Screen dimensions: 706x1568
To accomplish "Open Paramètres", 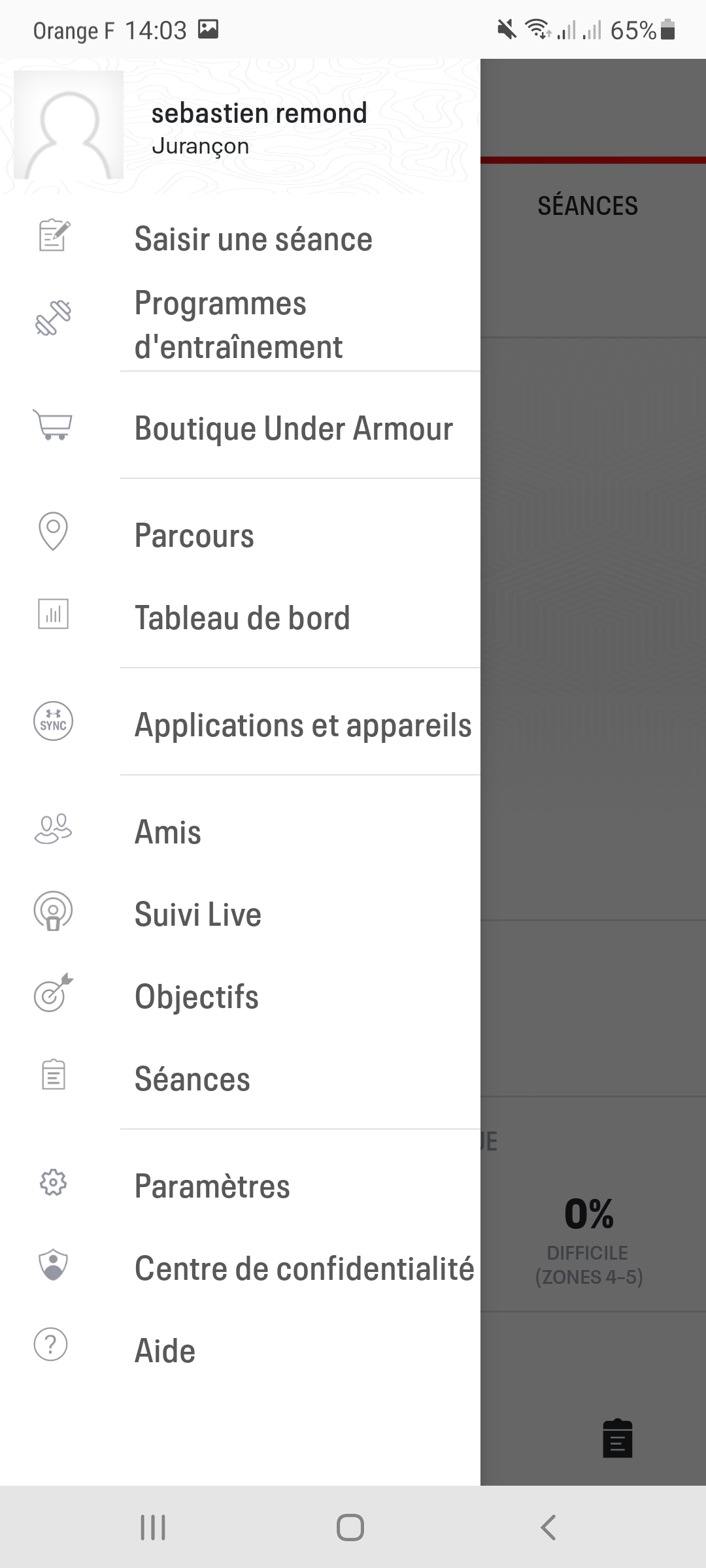I will (x=212, y=1186).
